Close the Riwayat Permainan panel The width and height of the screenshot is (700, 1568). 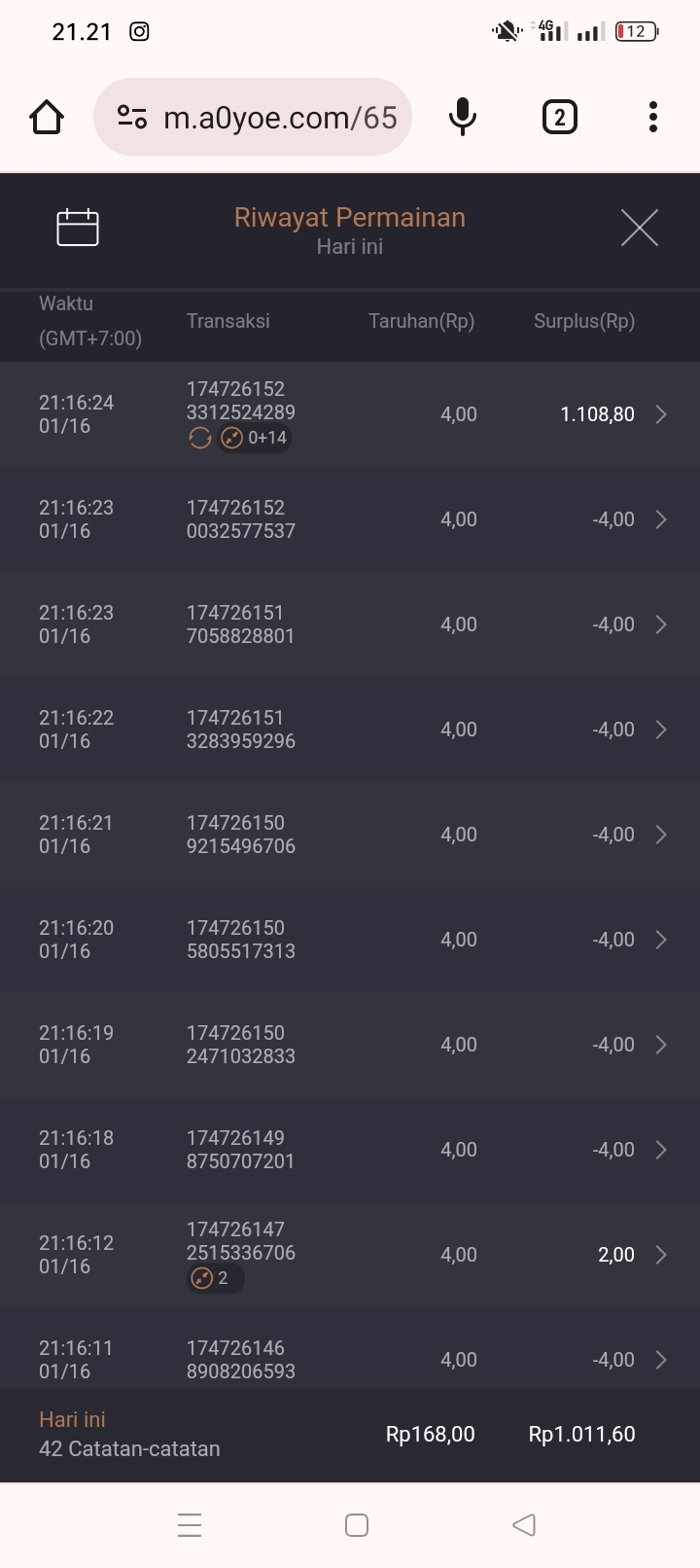[x=639, y=228]
